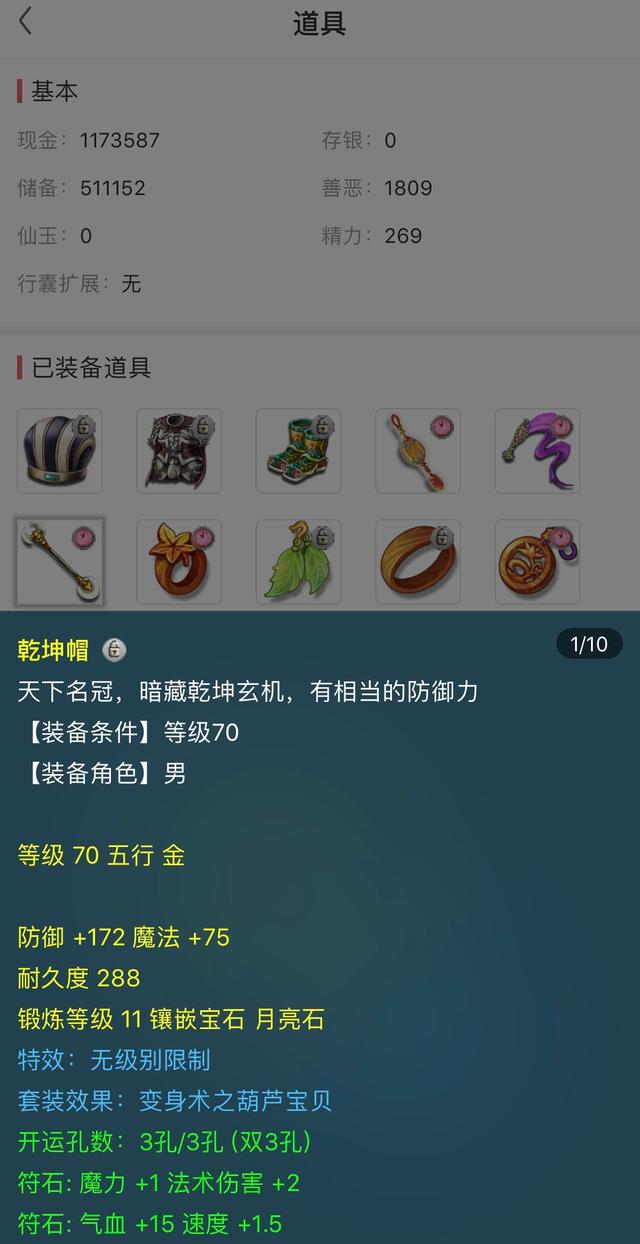Select the red gem necklace item
The width and height of the screenshot is (640, 1244).
click(x=418, y=451)
